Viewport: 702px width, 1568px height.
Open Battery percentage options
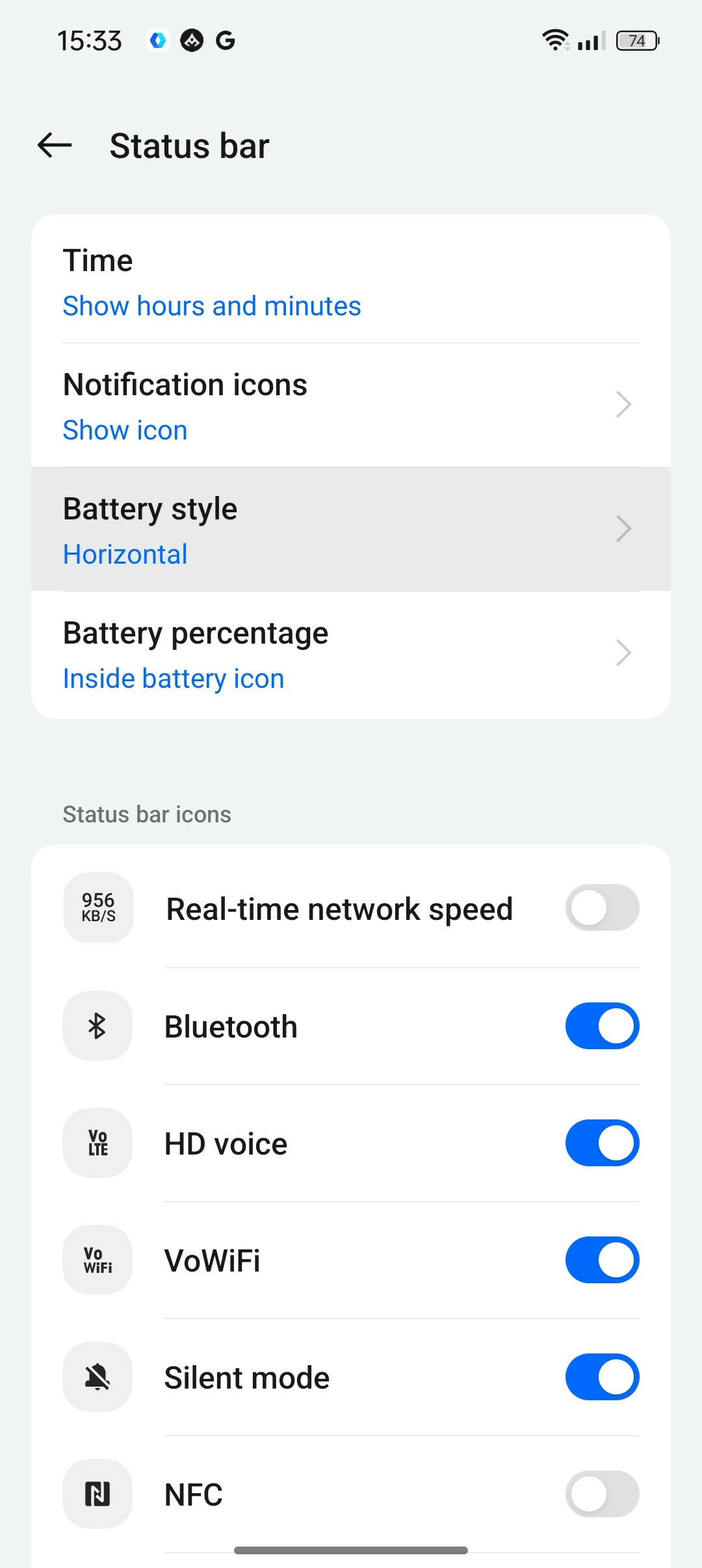(x=351, y=655)
